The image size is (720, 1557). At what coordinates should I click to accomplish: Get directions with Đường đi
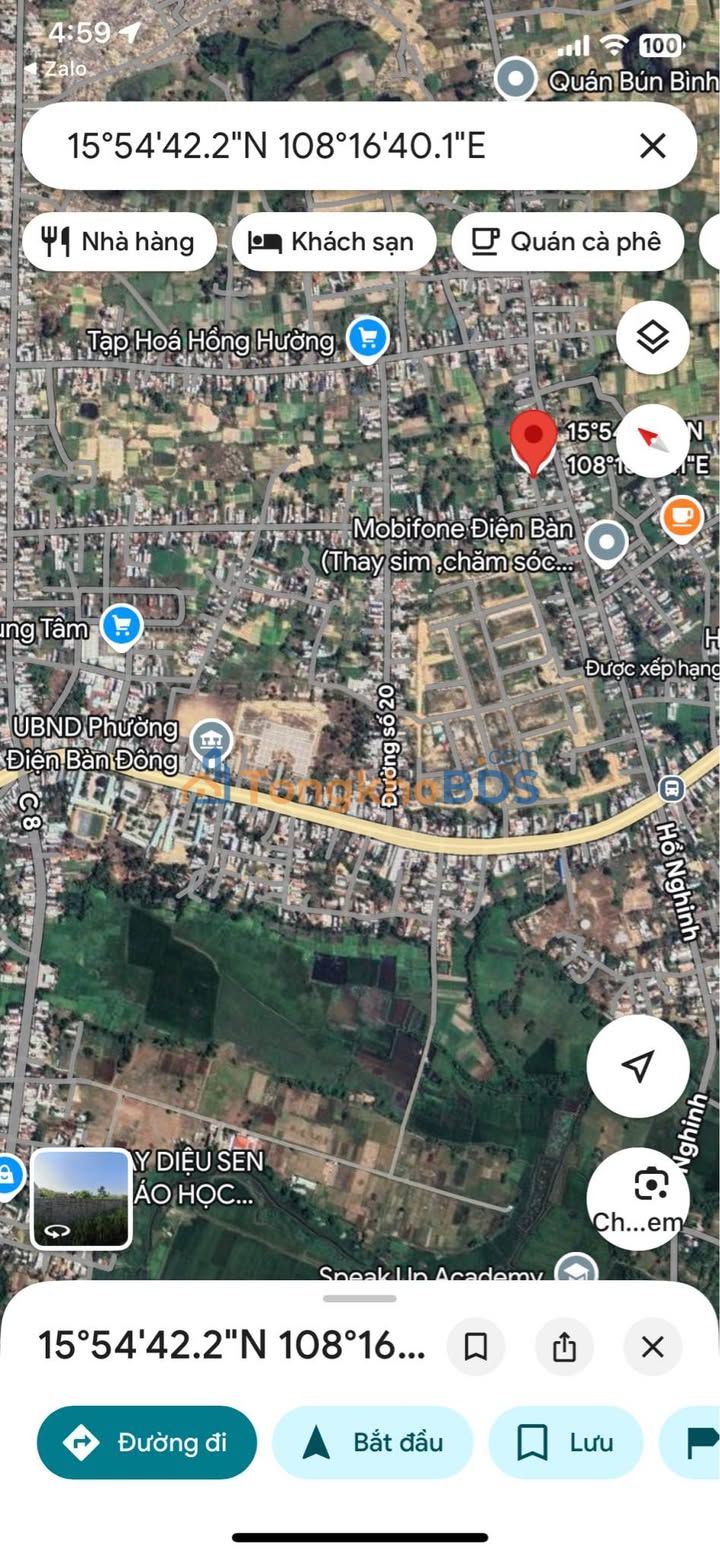coord(146,1442)
